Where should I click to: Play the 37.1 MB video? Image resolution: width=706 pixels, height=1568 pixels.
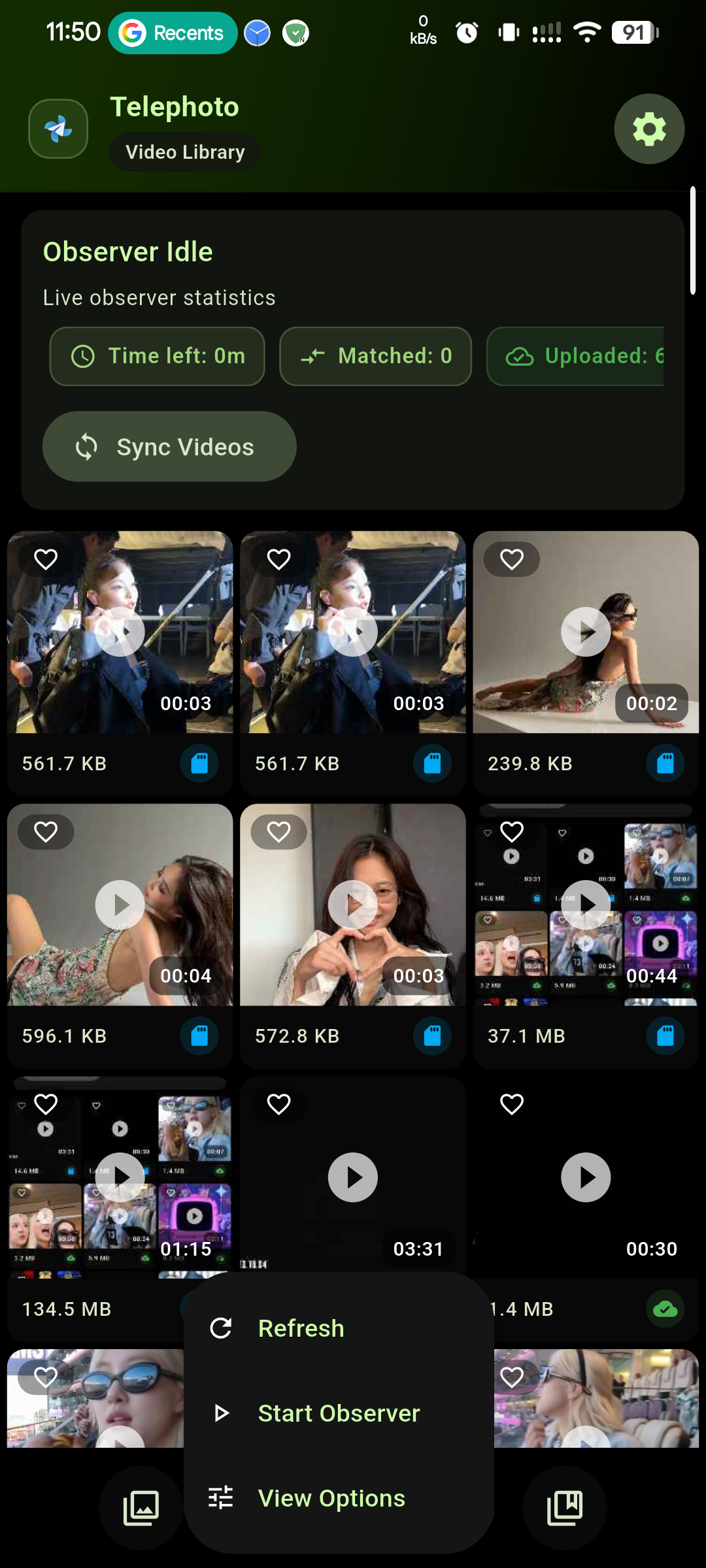[586, 905]
